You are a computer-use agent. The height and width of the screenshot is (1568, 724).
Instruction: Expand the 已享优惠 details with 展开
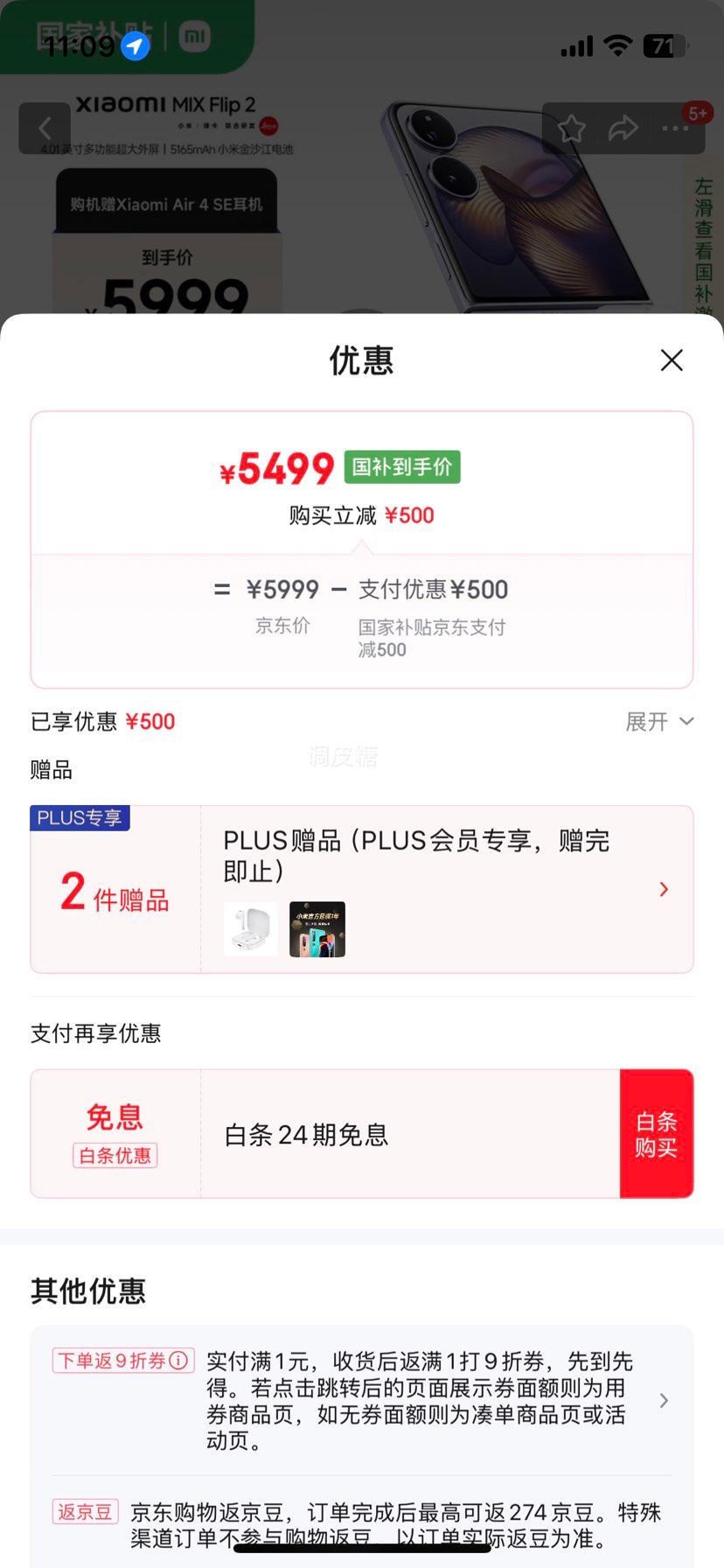pos(659,722)
